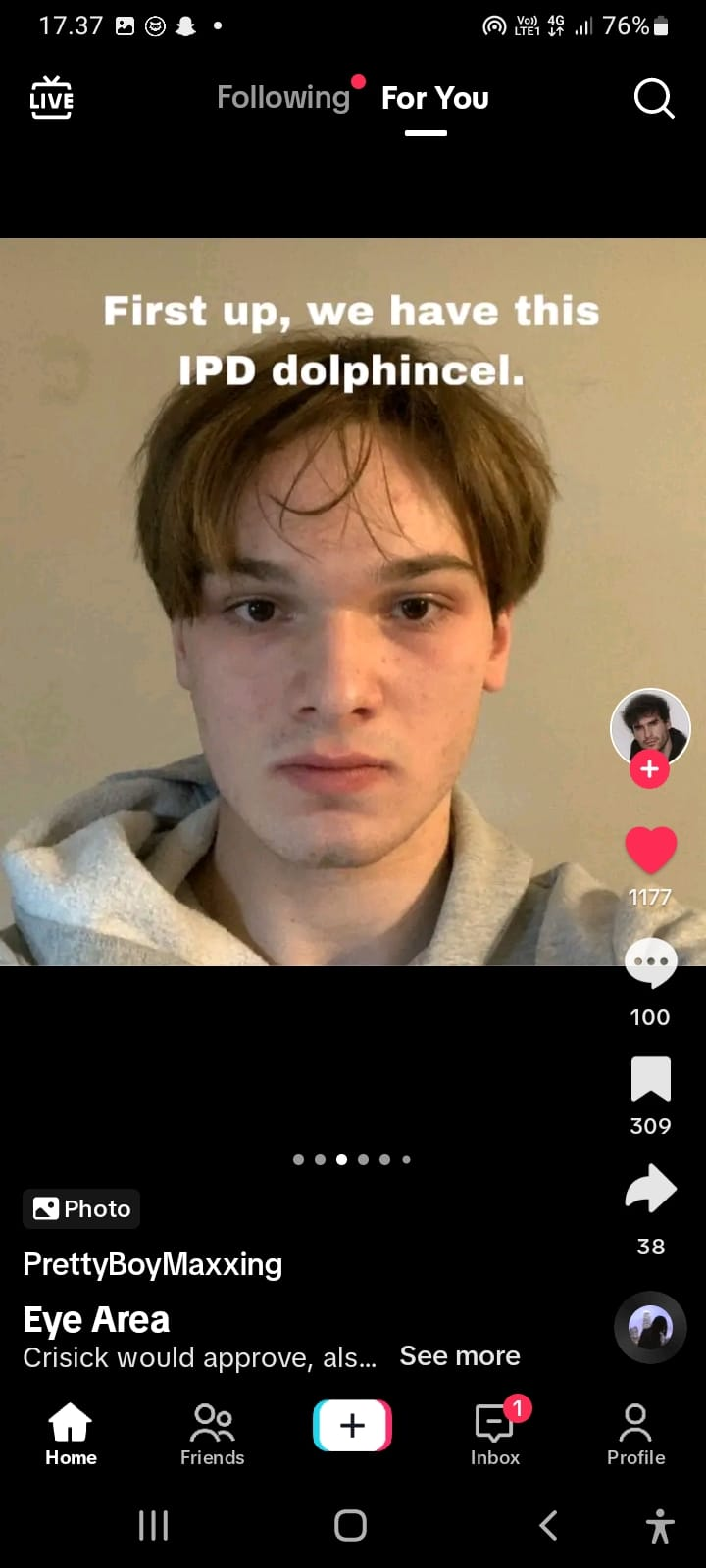Expand the caption with See more
Image resolution: width=706 pixels, height=1568 pixels.
(460, 1356)
